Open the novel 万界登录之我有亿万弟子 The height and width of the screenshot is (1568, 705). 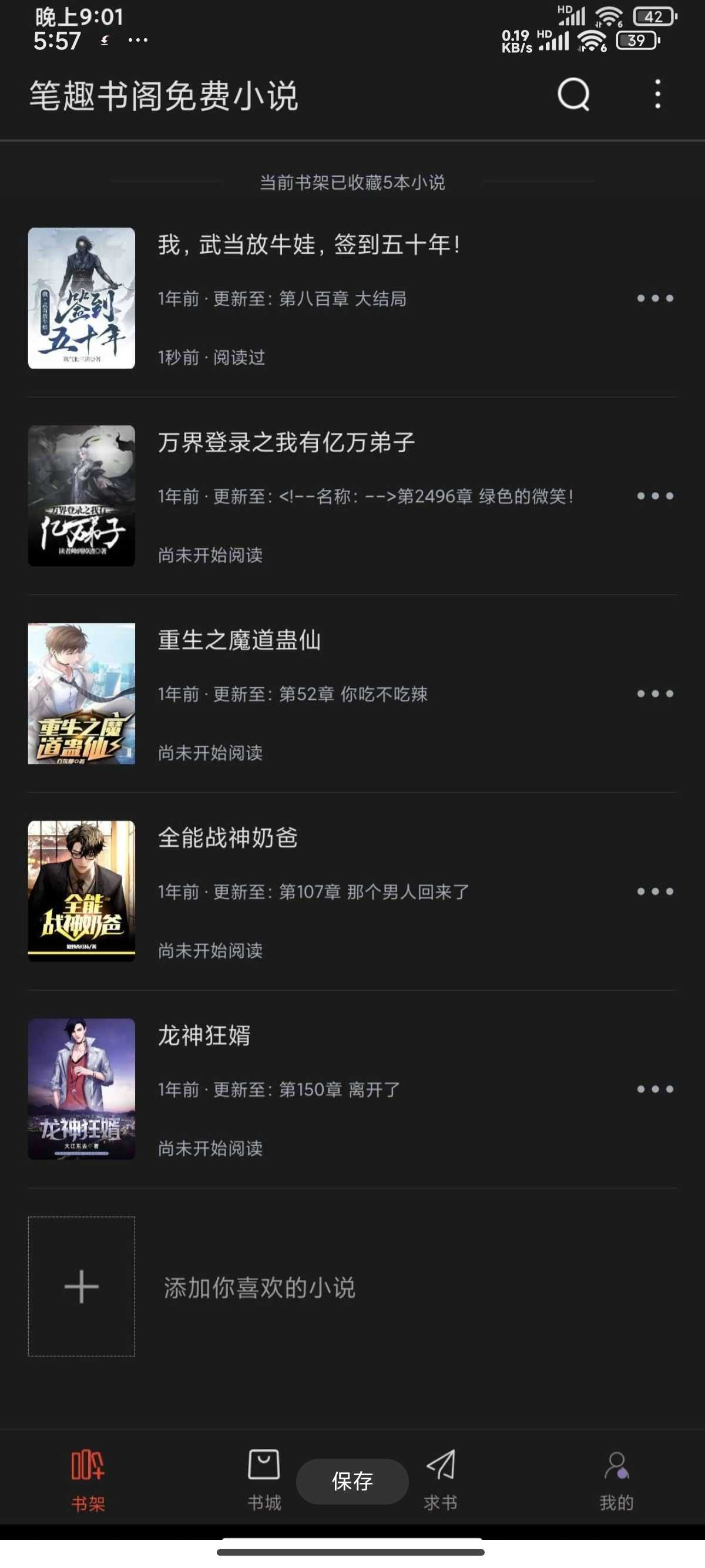(x=352, y=496)
